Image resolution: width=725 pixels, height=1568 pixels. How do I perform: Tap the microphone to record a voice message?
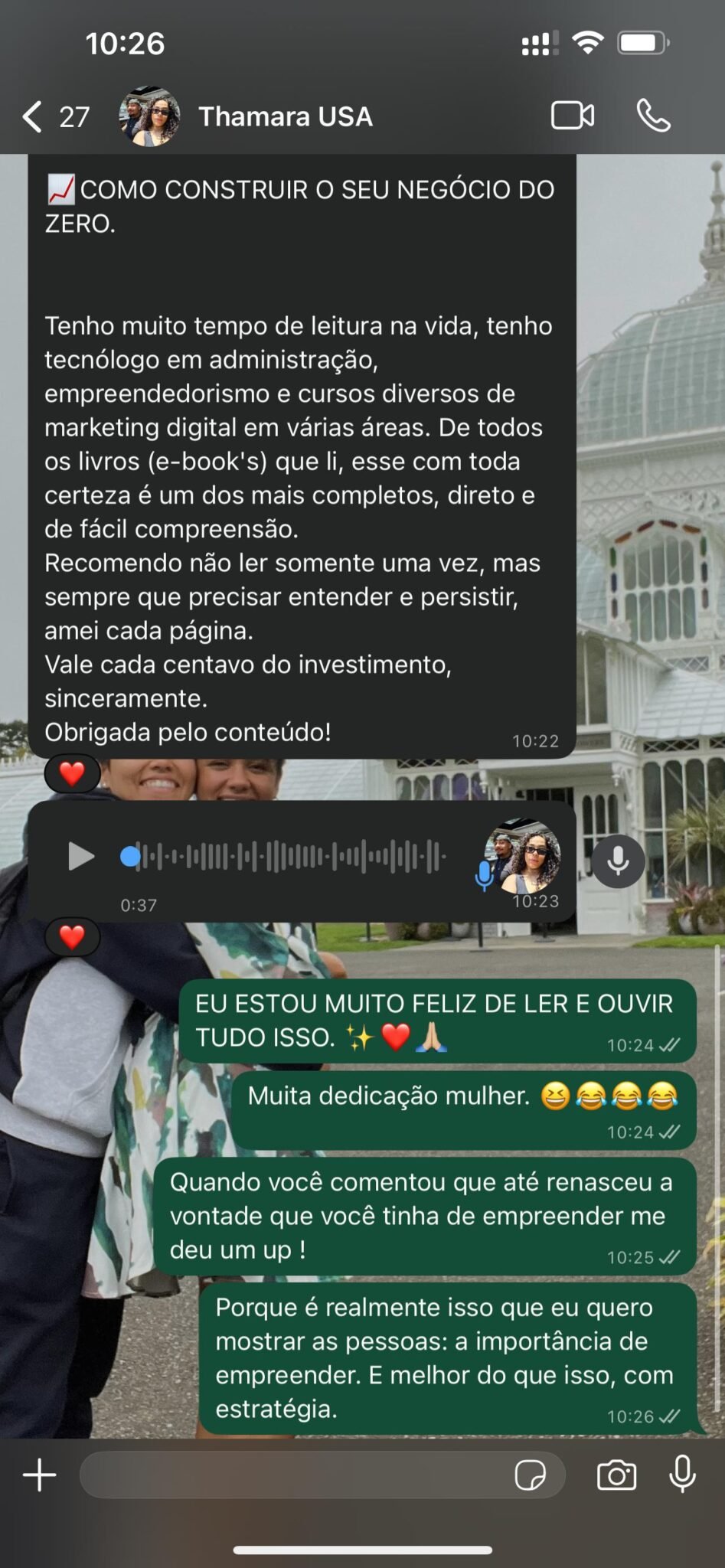click(x=682, y=1474)
